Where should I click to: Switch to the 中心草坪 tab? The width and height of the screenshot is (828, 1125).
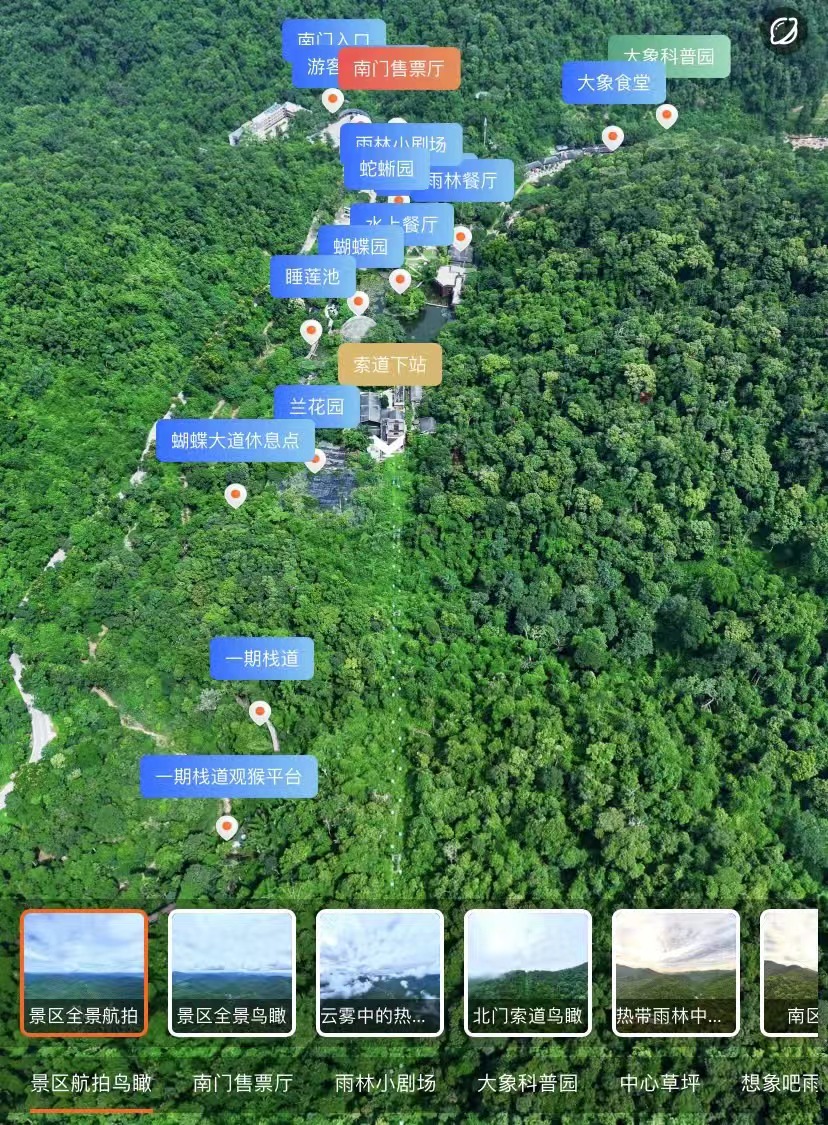[x=660, y=1083]
